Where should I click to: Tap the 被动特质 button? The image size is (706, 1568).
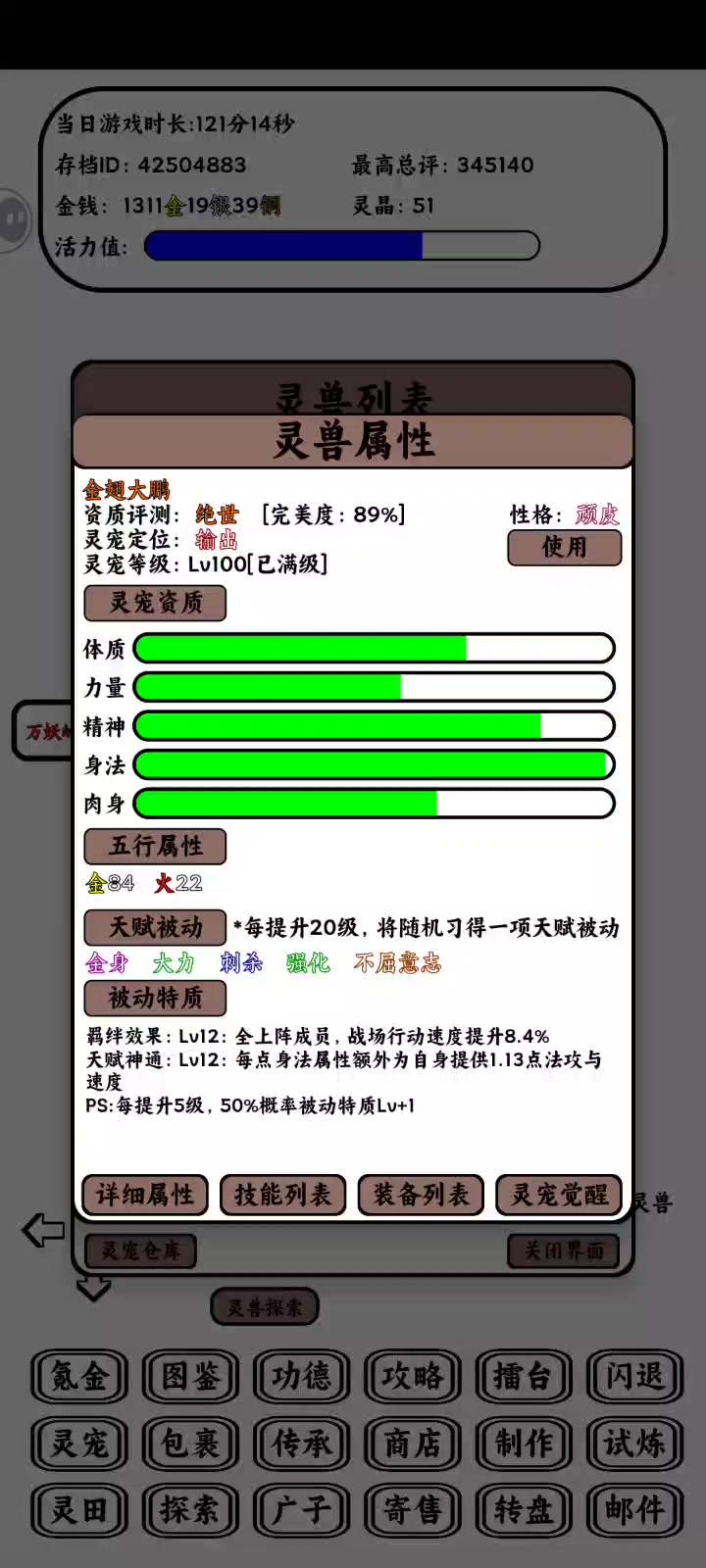coord(155,998)
